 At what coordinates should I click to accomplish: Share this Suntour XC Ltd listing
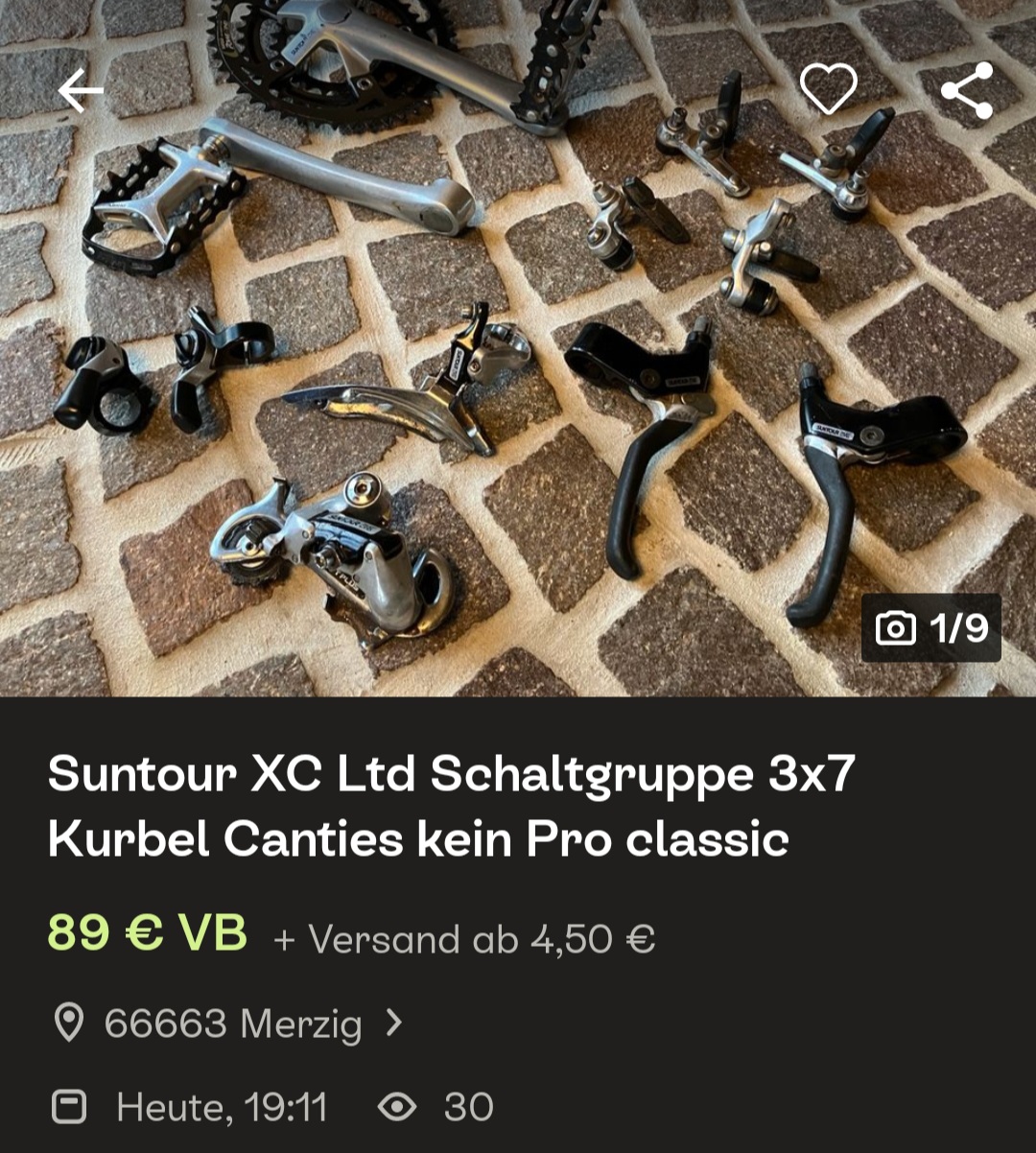coord(966,90)
